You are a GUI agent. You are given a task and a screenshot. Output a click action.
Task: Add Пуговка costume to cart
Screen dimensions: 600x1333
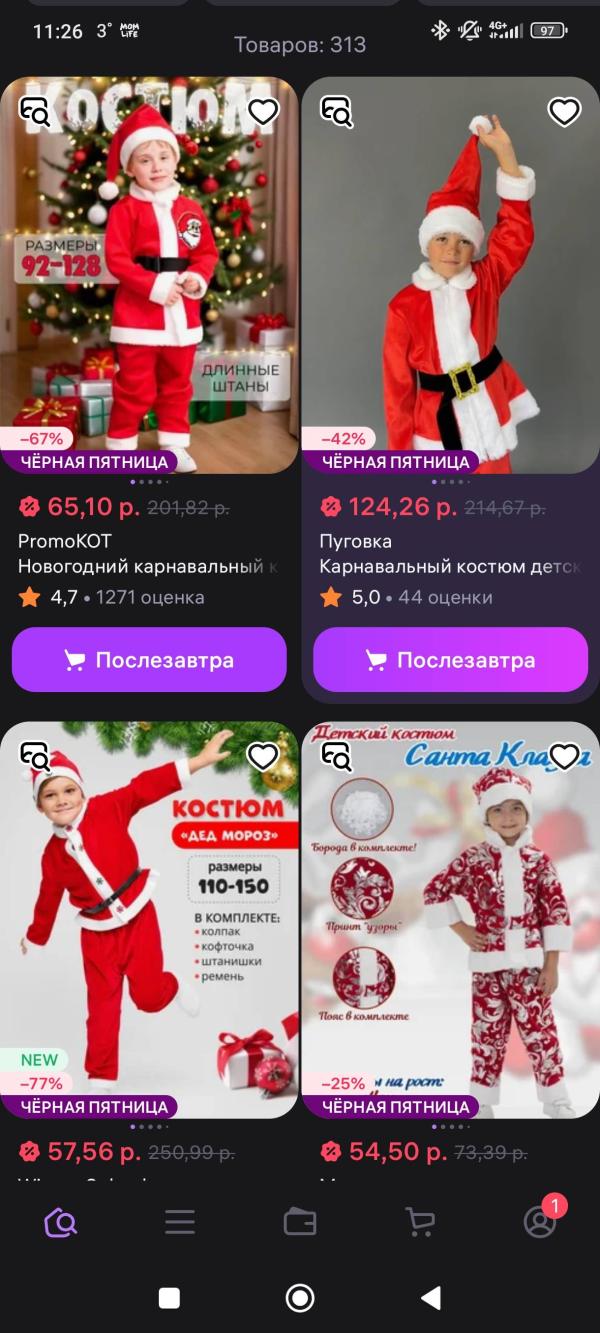click(x=450, y=660)
